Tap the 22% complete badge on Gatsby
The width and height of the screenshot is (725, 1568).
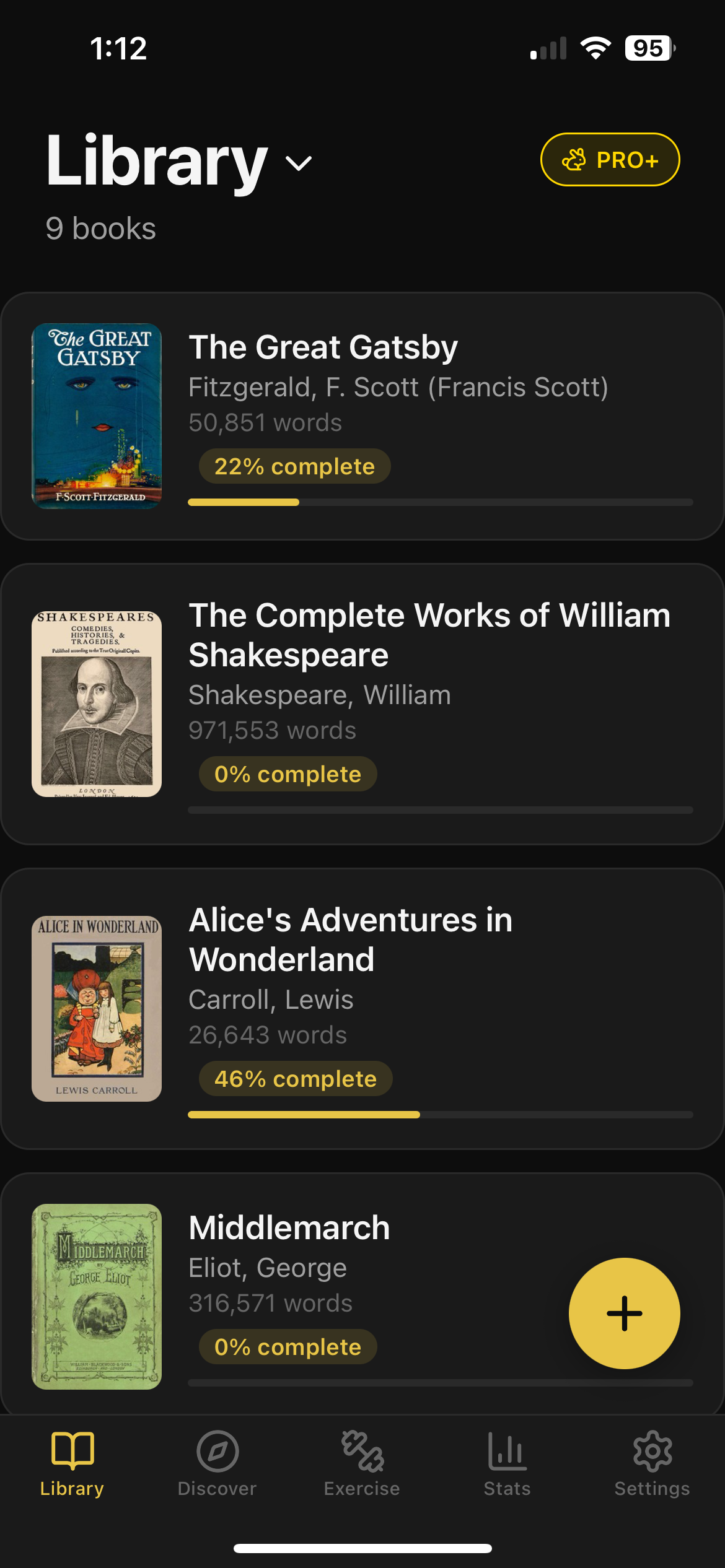pyautogui.click(x=294, y=466)
